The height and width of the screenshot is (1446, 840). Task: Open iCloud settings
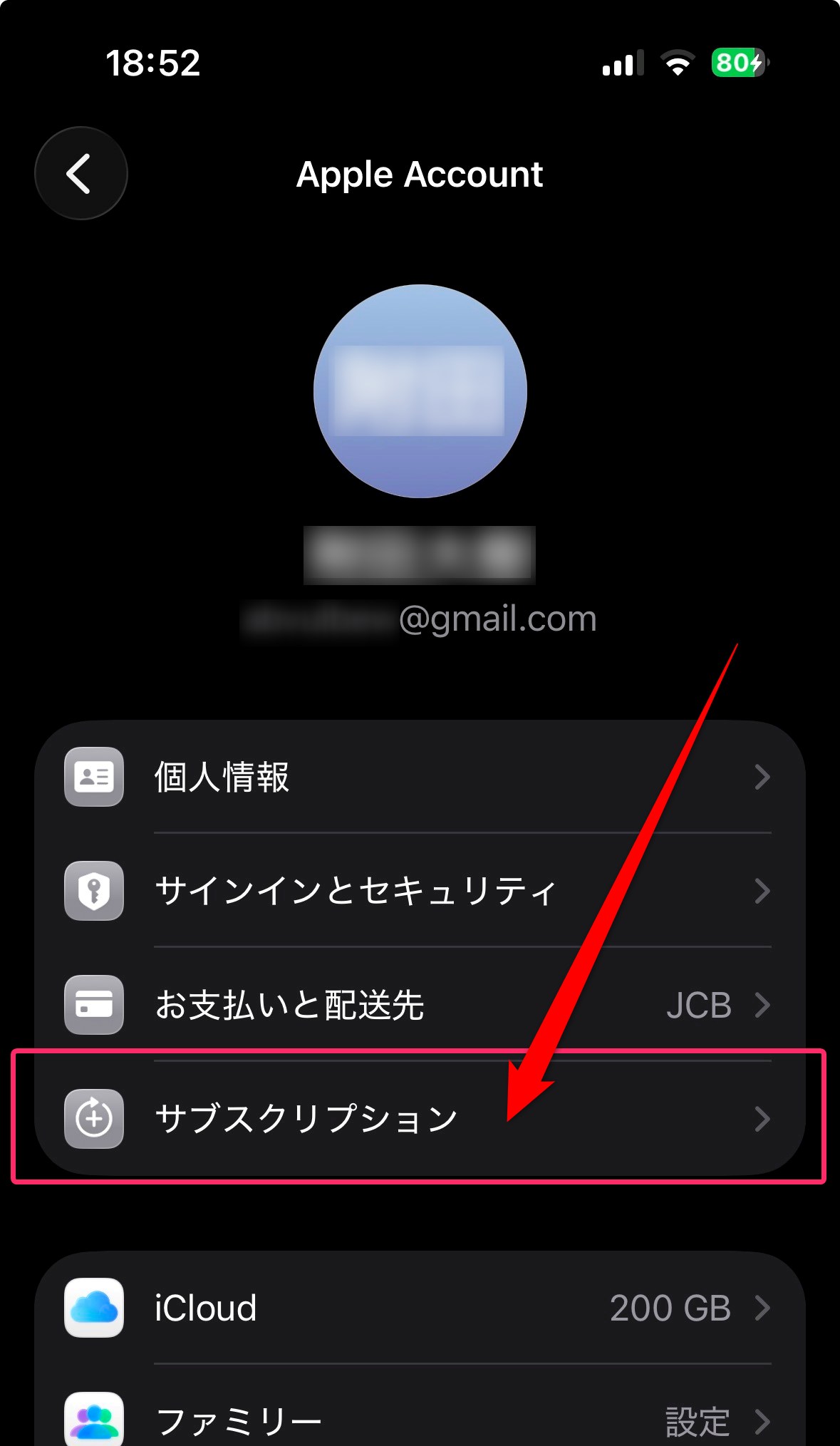pyautogui.click(x=419, y=1308)
